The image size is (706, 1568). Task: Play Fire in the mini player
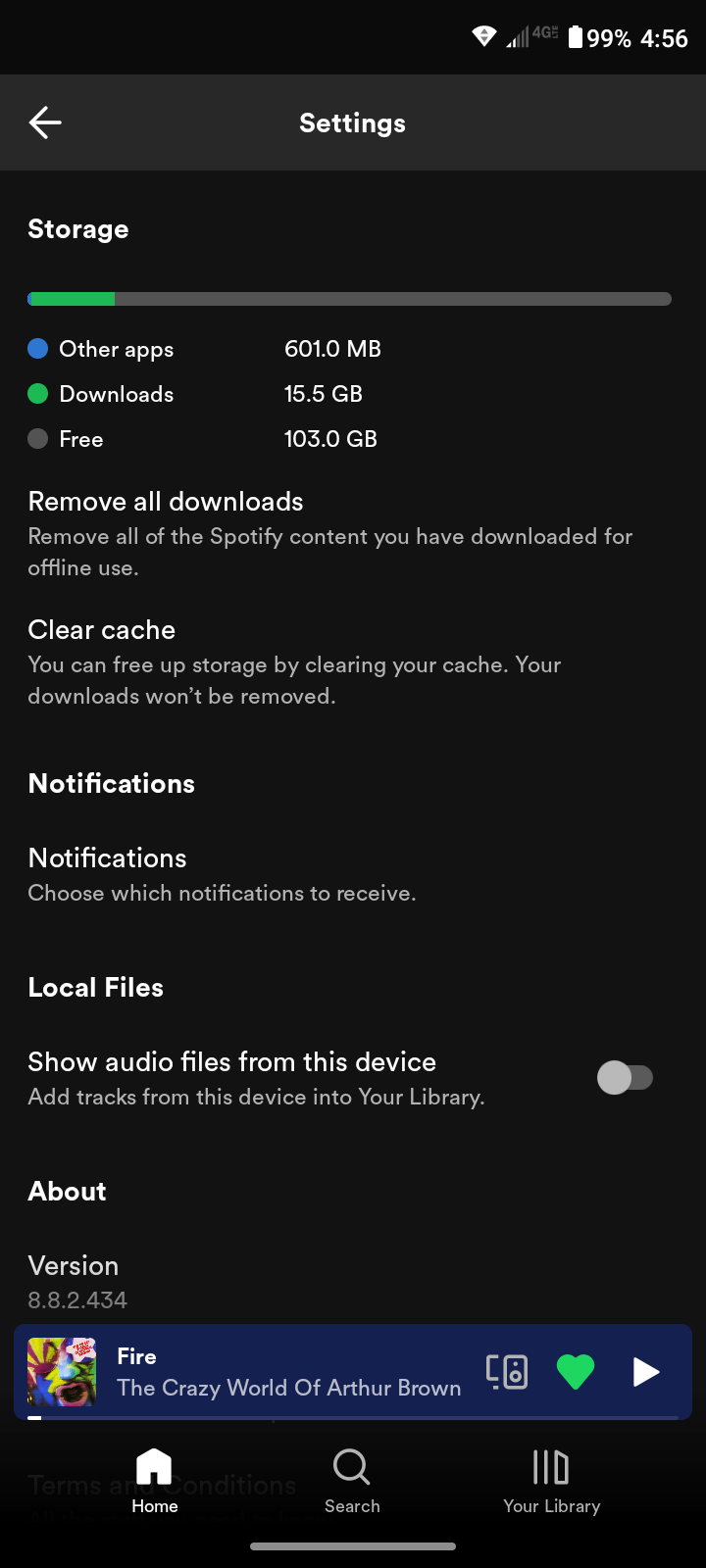[645, 1372]
